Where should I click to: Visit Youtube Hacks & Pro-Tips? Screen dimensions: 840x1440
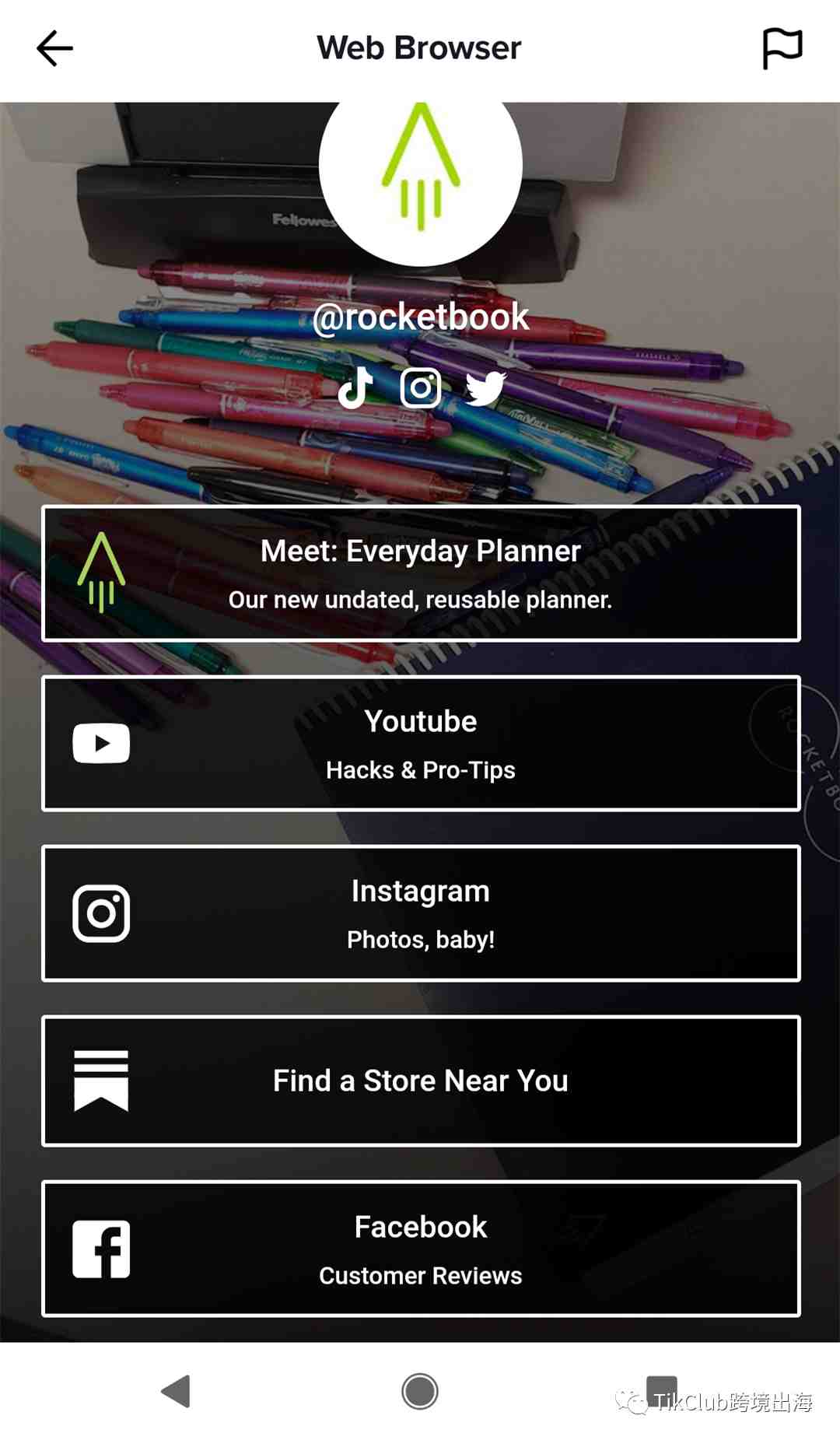(421, 744)
